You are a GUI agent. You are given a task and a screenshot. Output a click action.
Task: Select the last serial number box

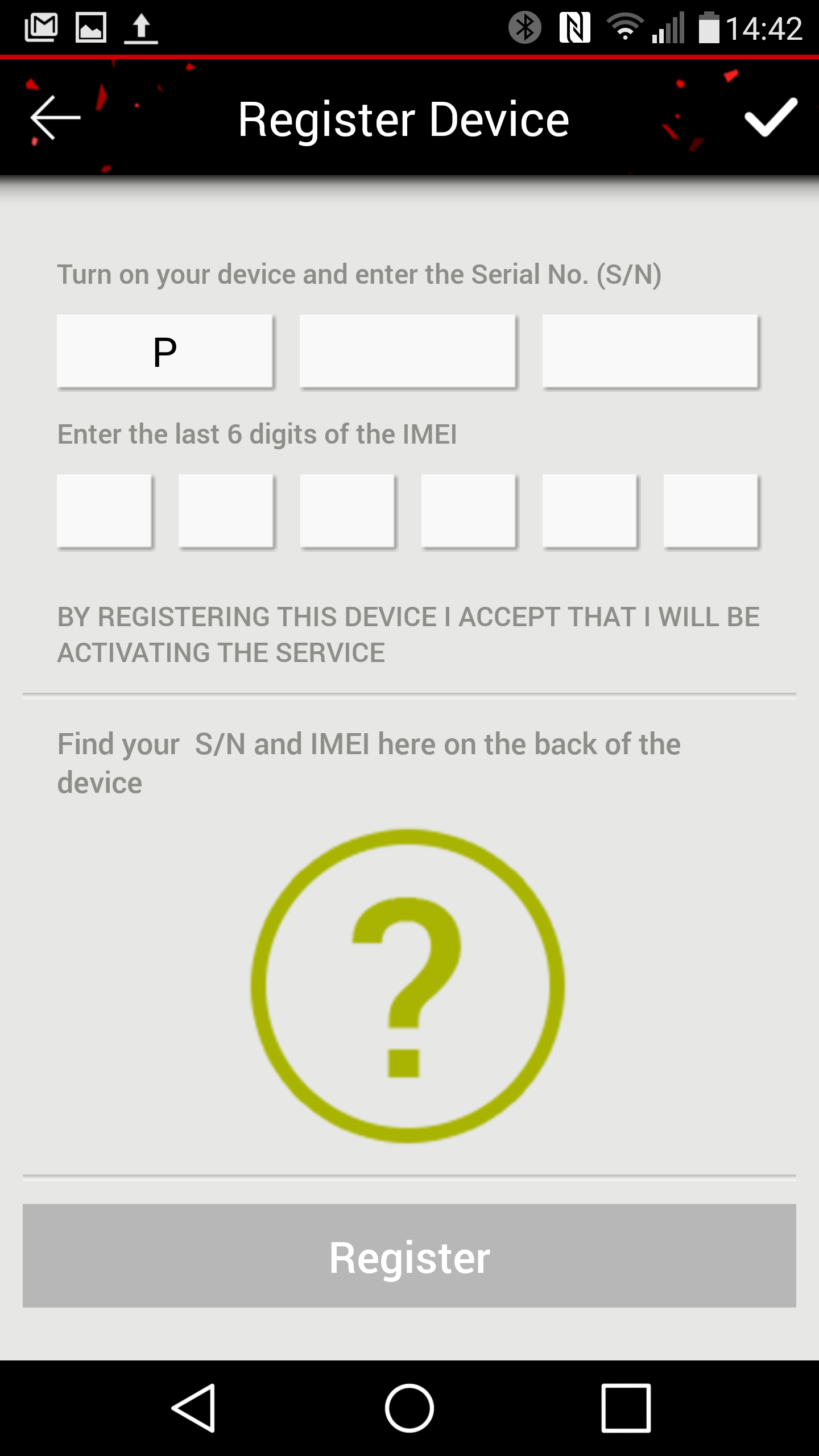[651, 351]
